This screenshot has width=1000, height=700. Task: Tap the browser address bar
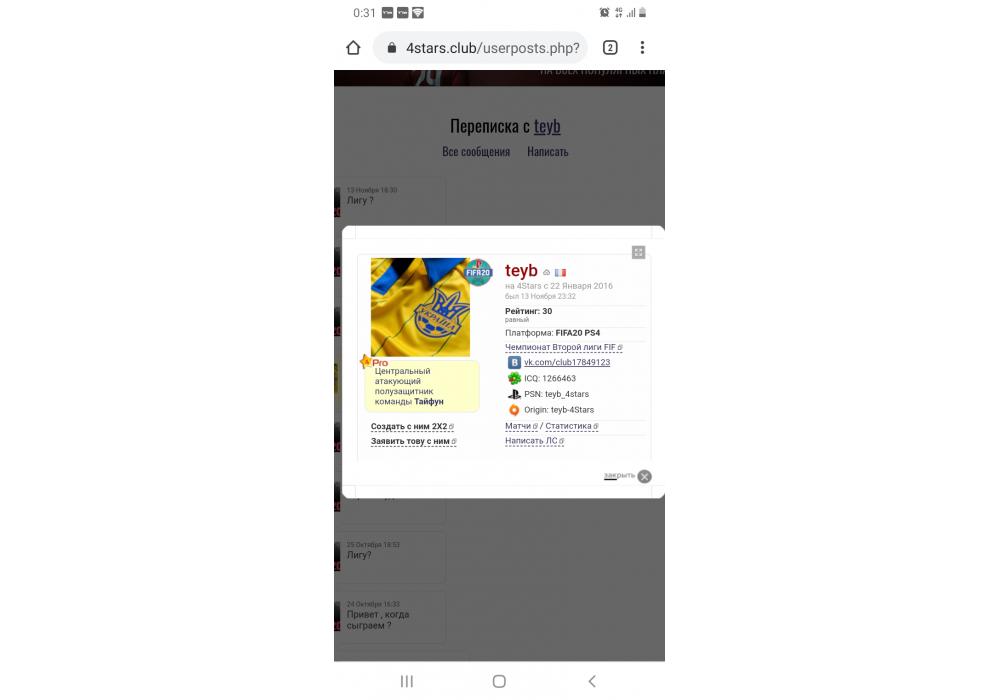(480, 47)
